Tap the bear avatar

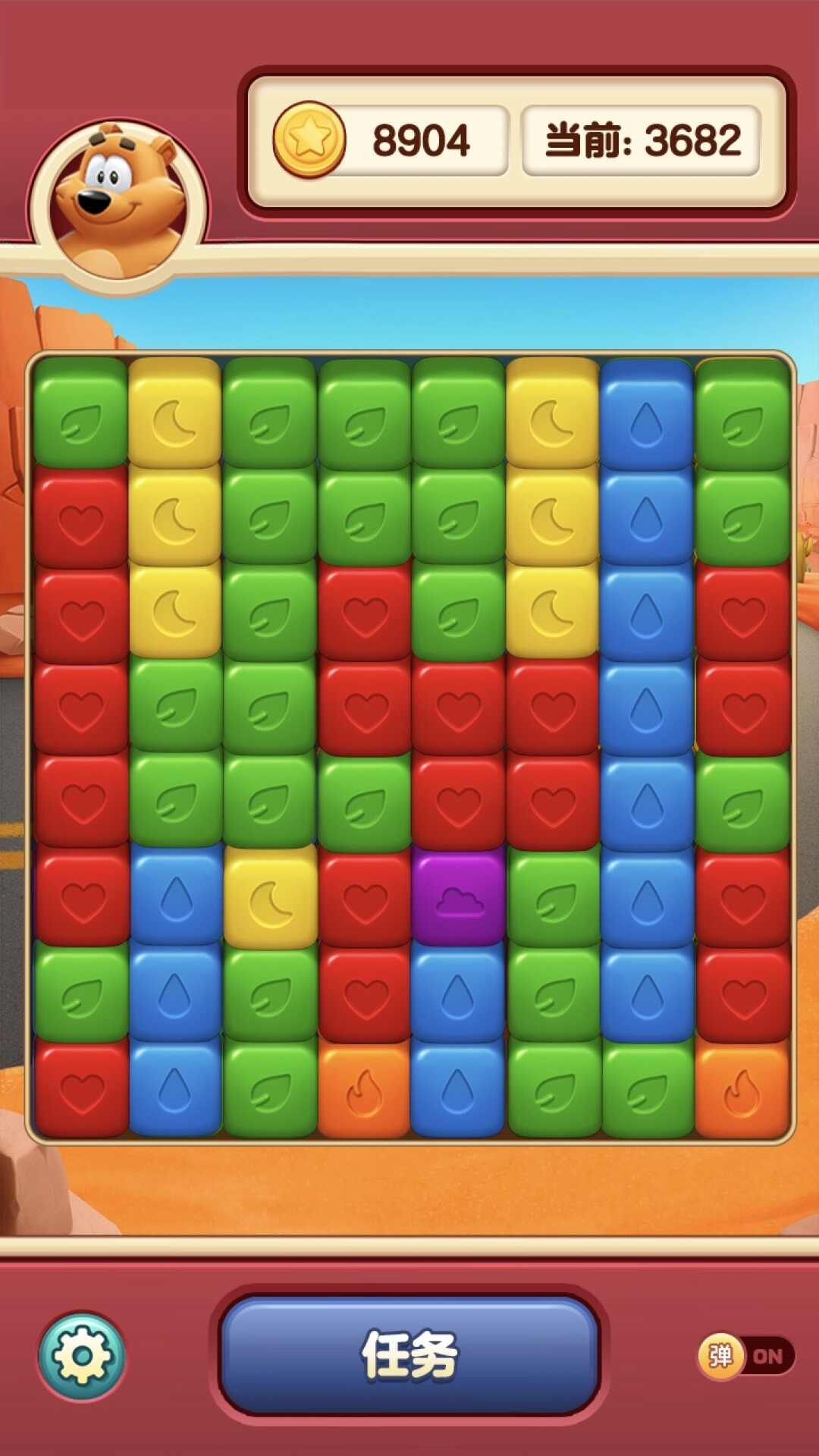(x=118, y=203)
